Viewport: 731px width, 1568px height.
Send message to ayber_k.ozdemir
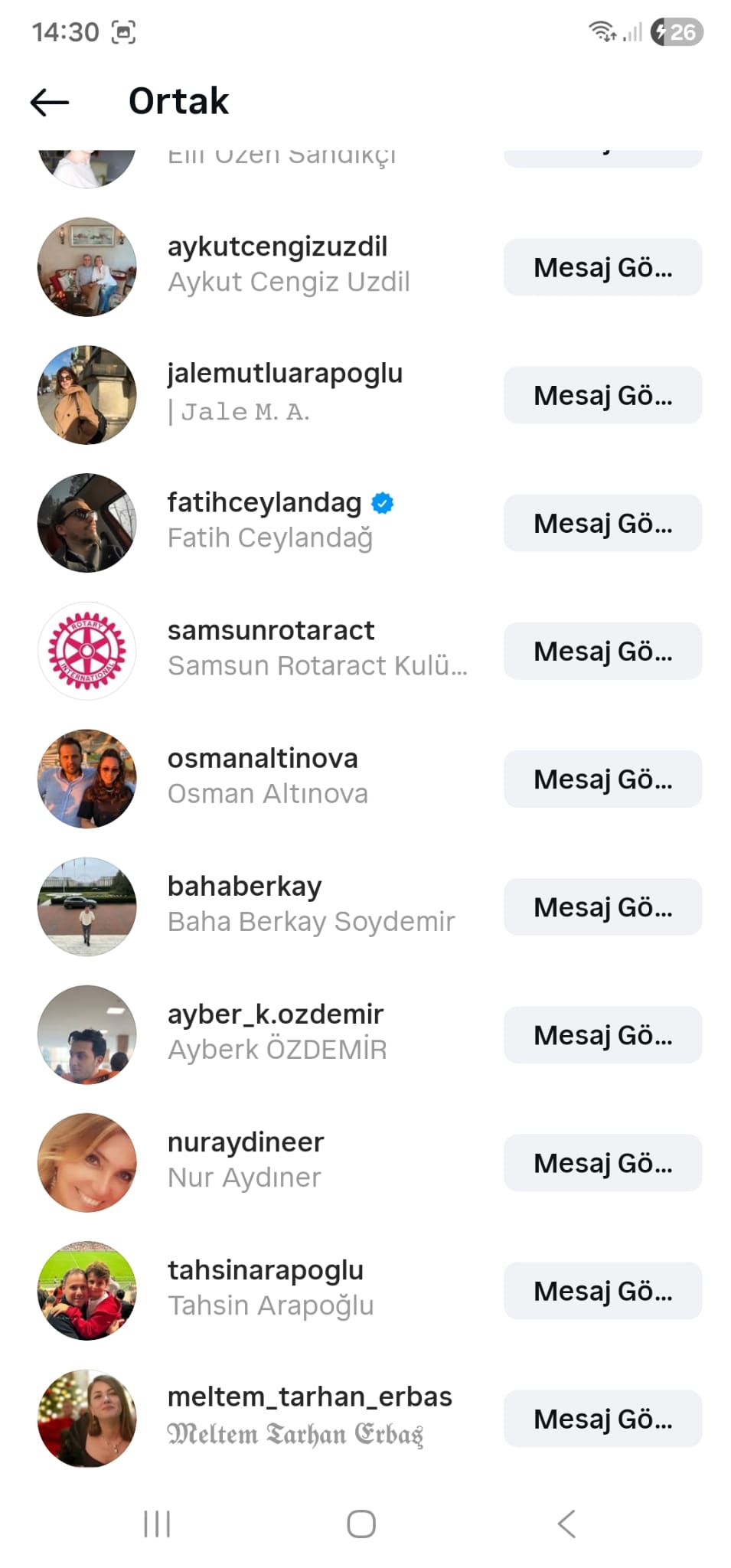tap(602, 1034)
